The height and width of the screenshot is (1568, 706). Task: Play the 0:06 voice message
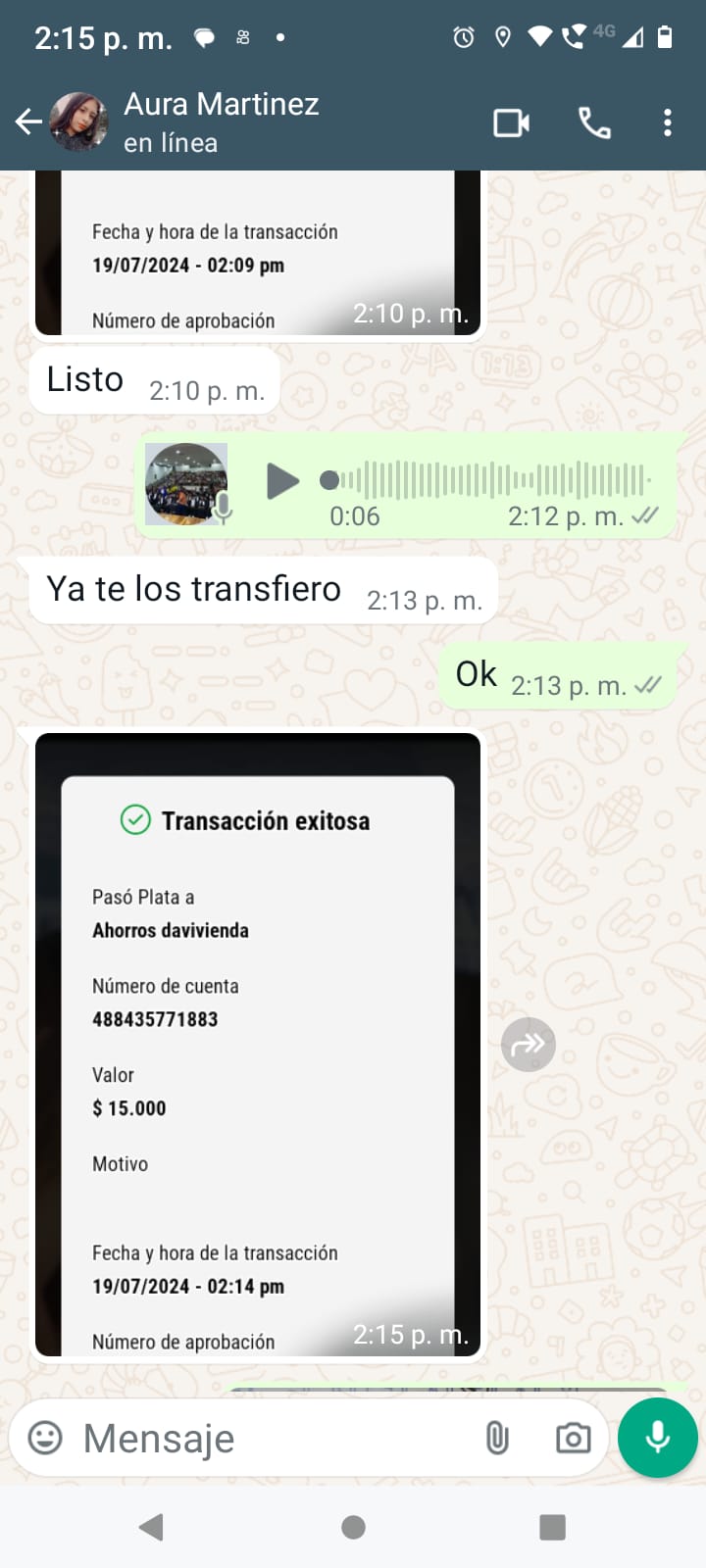click(x=282, y=481)
